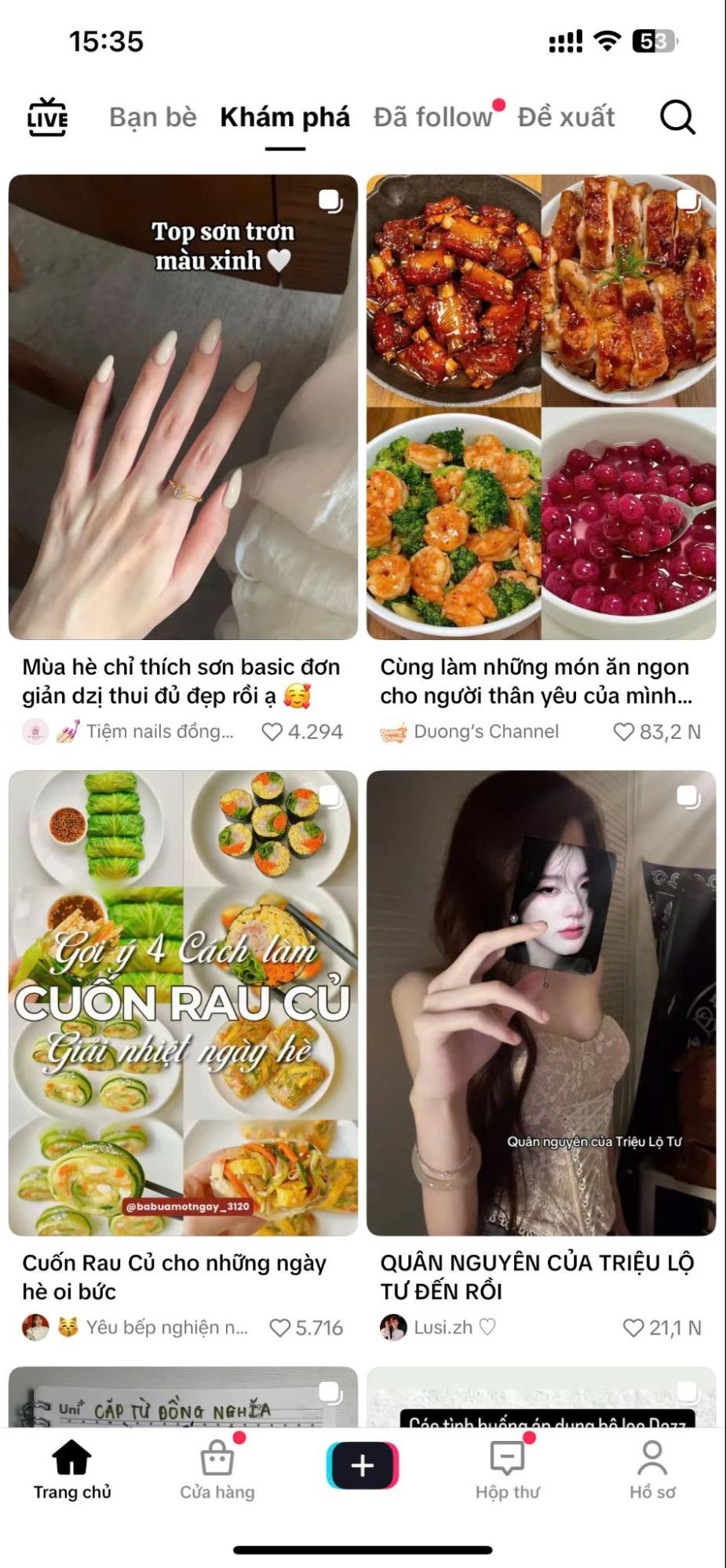The height and width of the screenshot is (1568, 726).
Task: Go to the Hồ sơ profile tab
Action: 652,1468
